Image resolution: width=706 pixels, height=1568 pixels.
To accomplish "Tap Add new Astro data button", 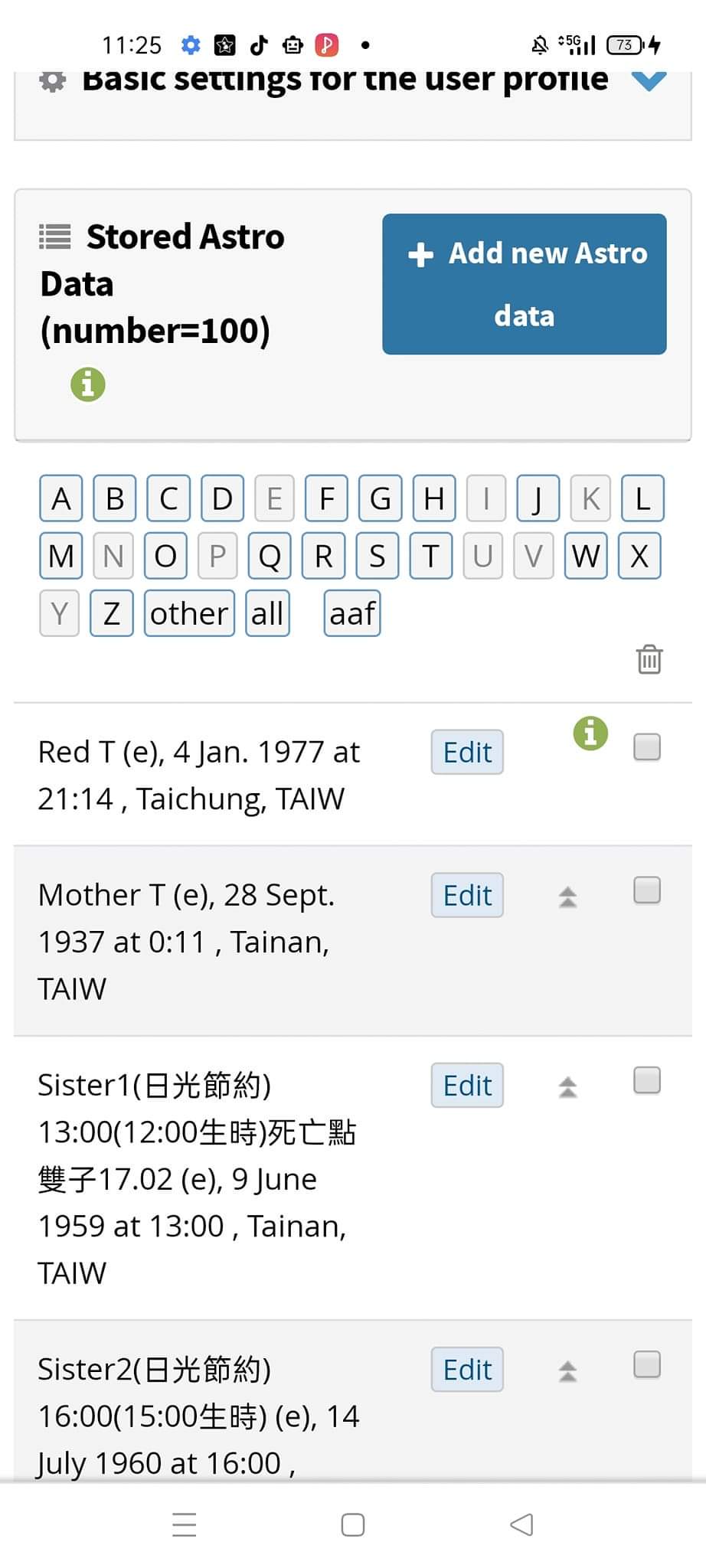I will tap(524, 284).
